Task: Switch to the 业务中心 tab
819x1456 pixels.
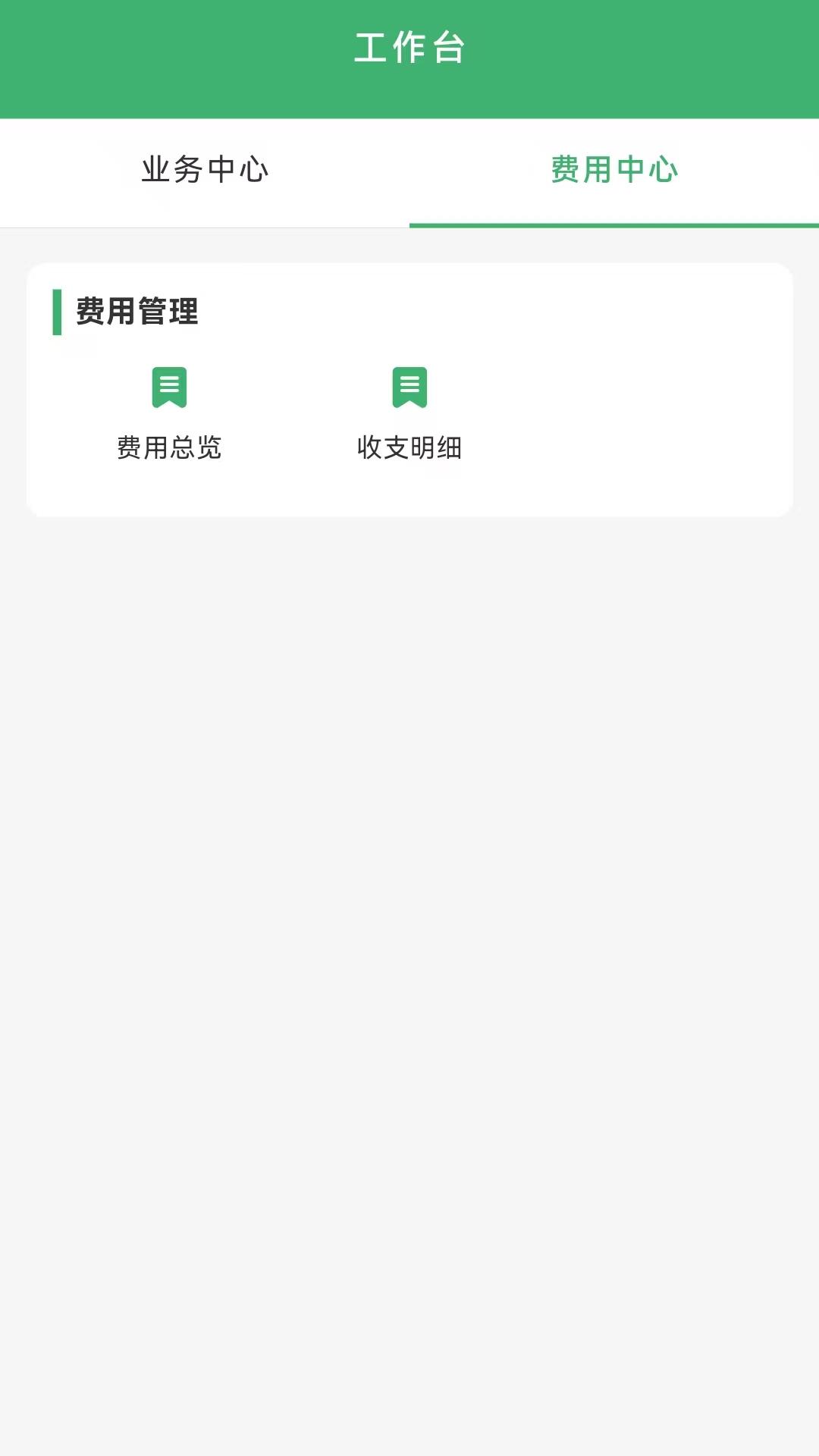Action: coord(205,170)
